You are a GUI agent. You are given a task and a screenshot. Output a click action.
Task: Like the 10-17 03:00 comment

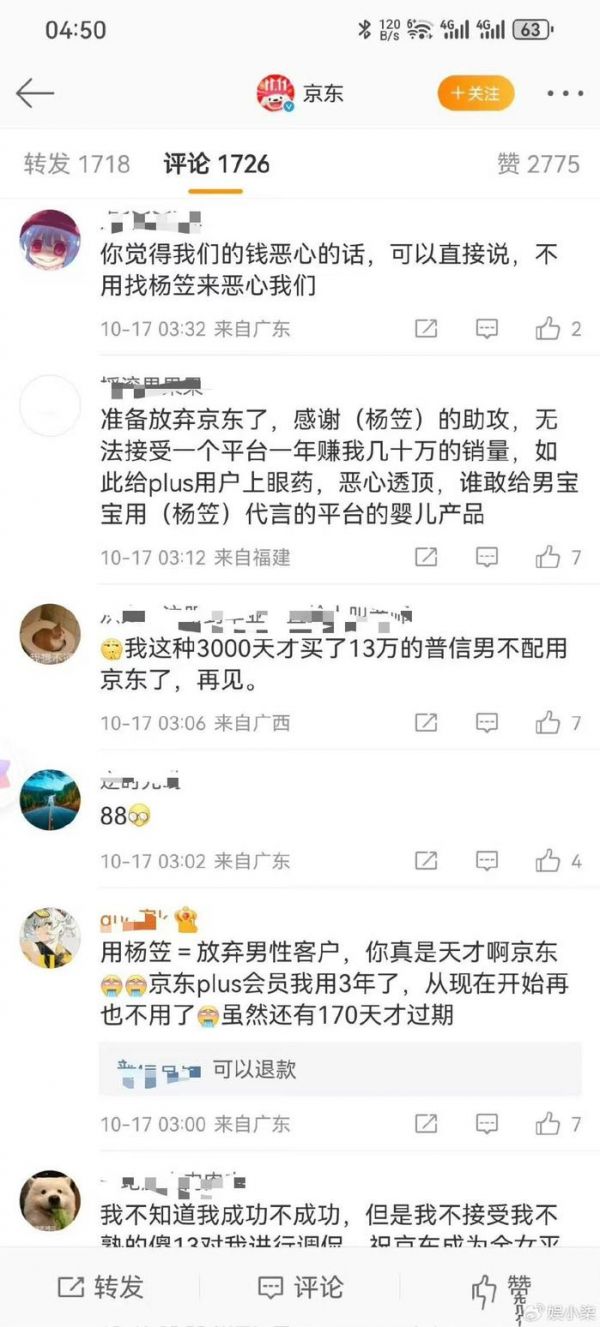click(x=558, y=1124)
